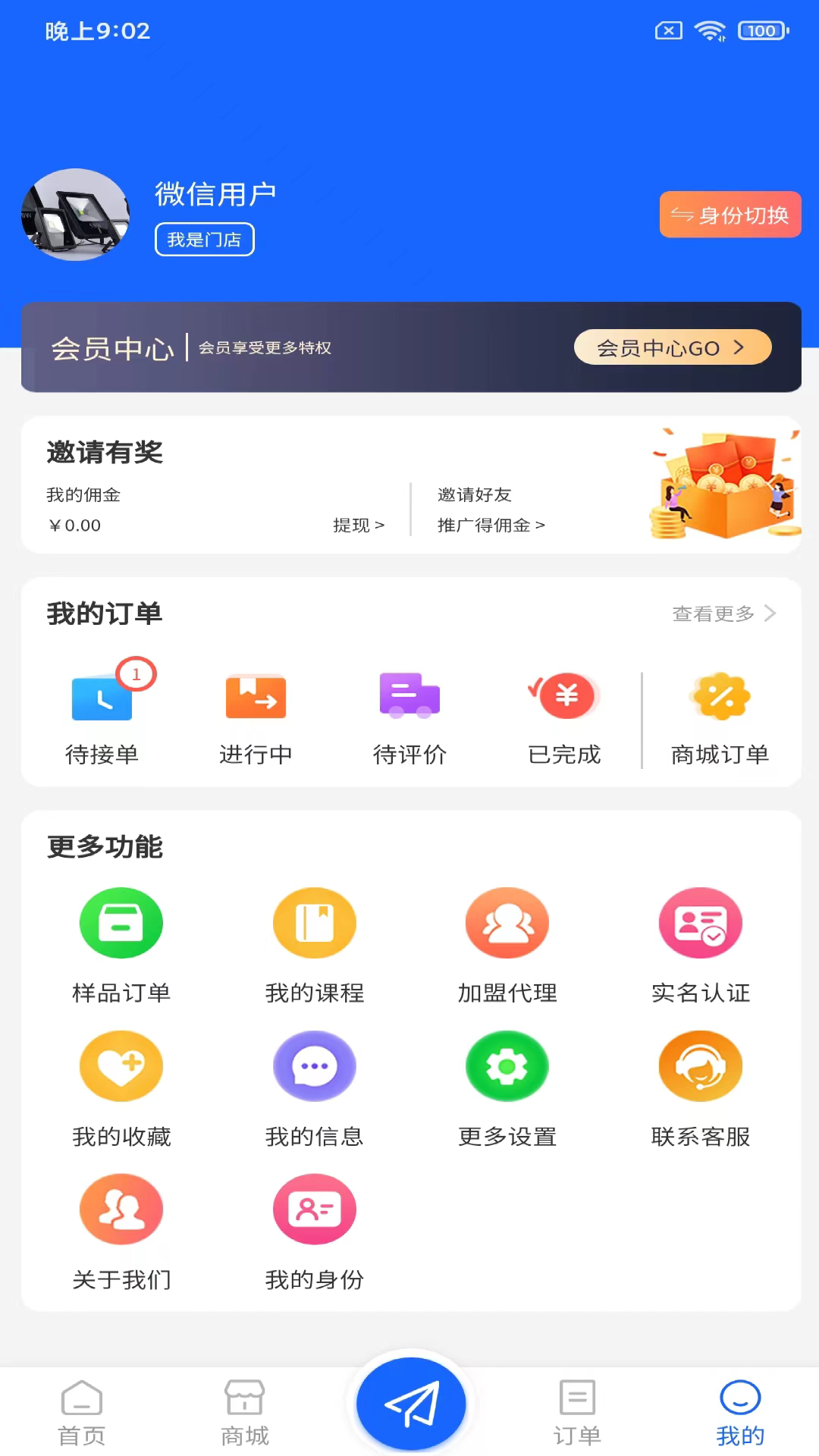Viewport: 819px width, 1456px height.
Task: Tap 提现 to withdraw commission
Action: click(358, 525)
